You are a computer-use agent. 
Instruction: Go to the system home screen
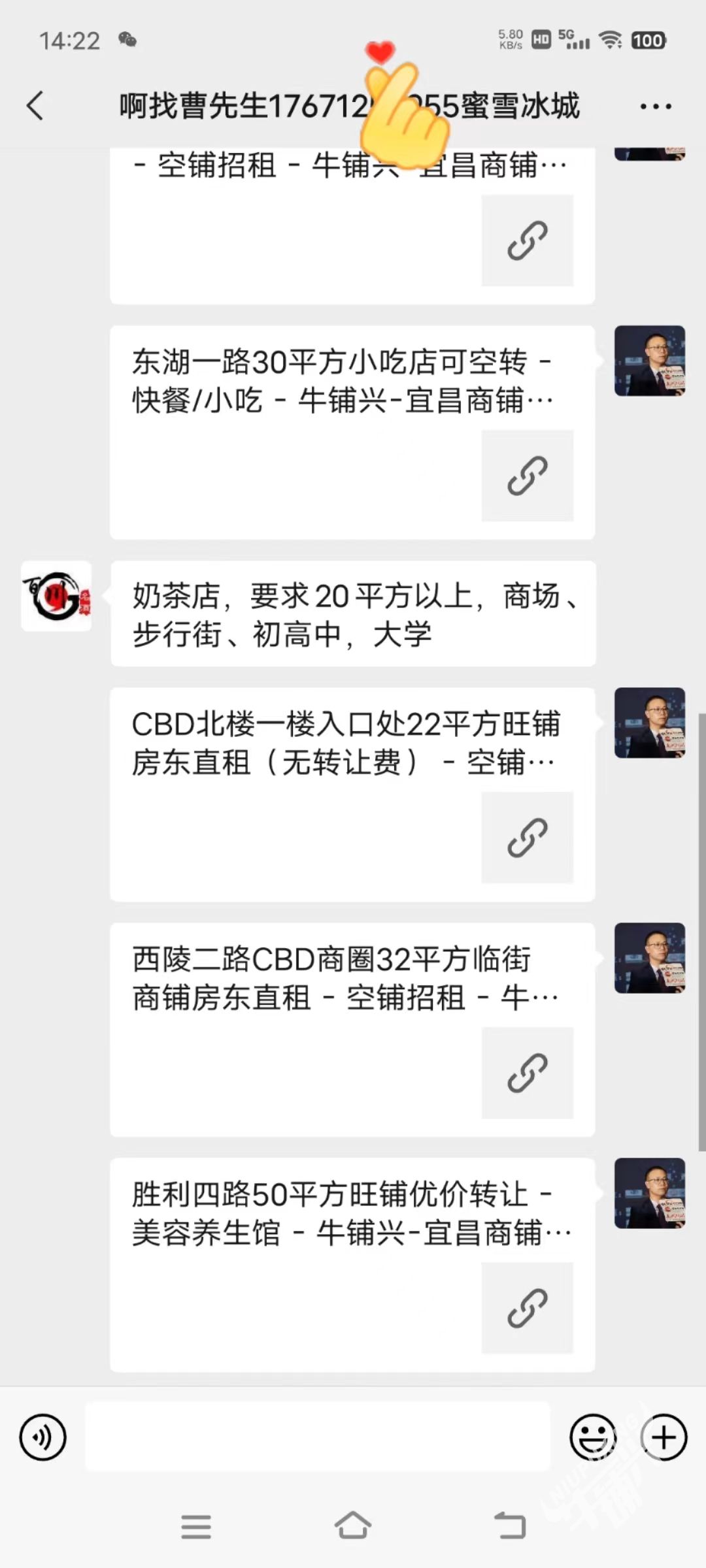point(353,1526)
